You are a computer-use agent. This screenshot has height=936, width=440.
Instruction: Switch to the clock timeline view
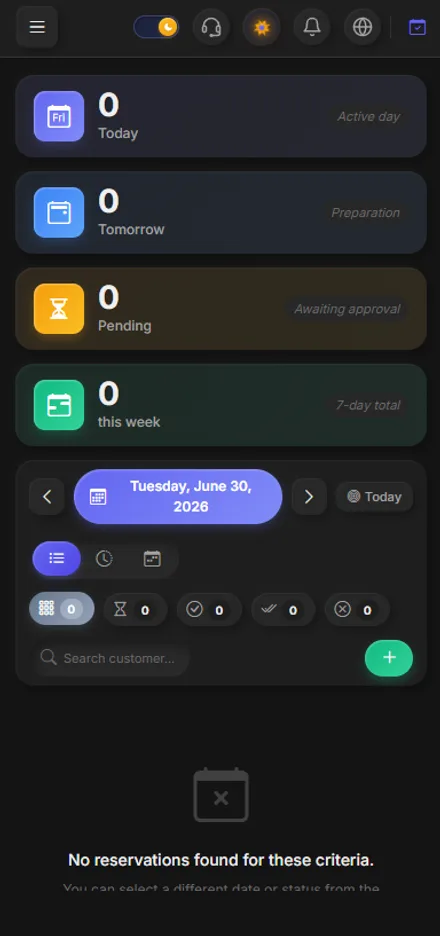[x=104, y=559]
